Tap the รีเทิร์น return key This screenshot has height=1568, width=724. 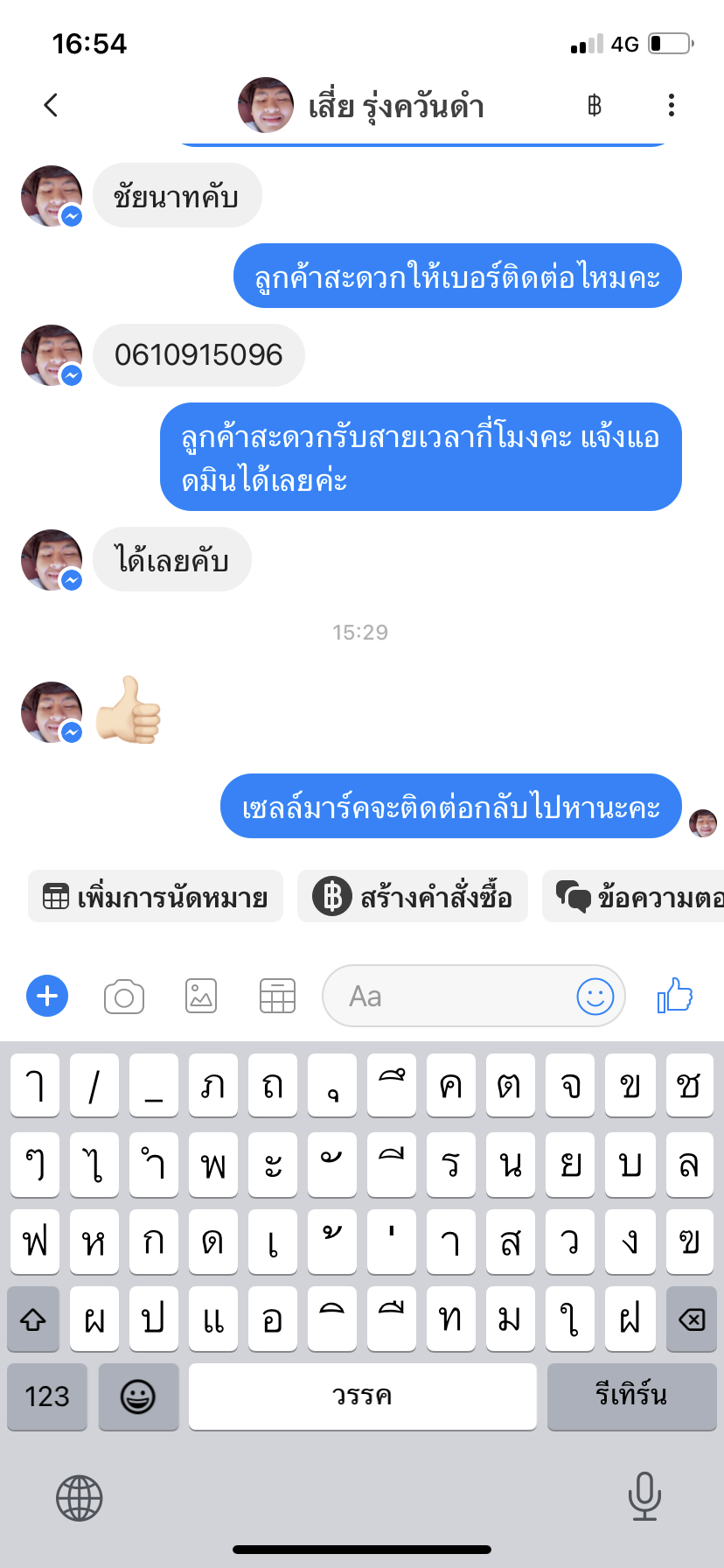[631, 1396]
